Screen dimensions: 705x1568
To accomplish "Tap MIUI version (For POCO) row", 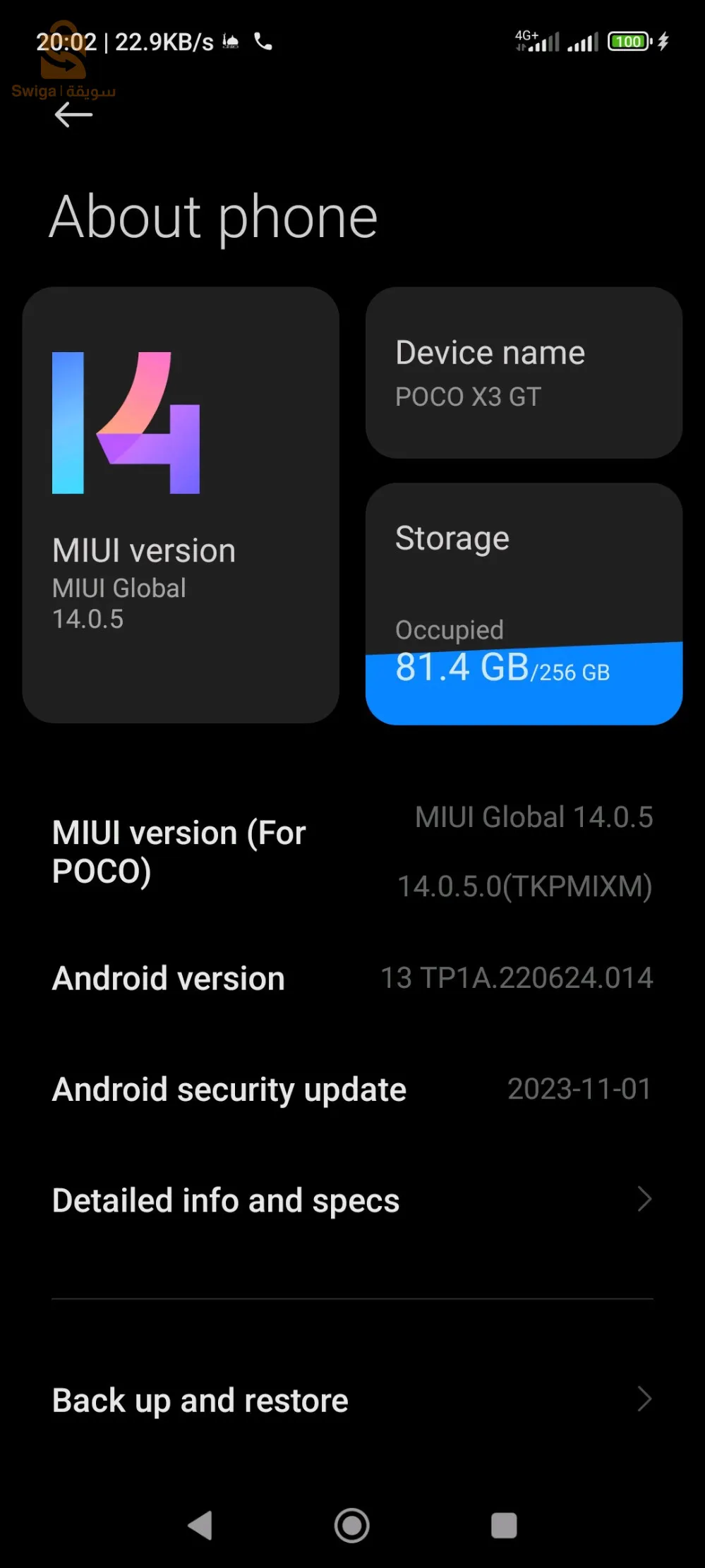I will pyautogui.click(x=351, y=852).
